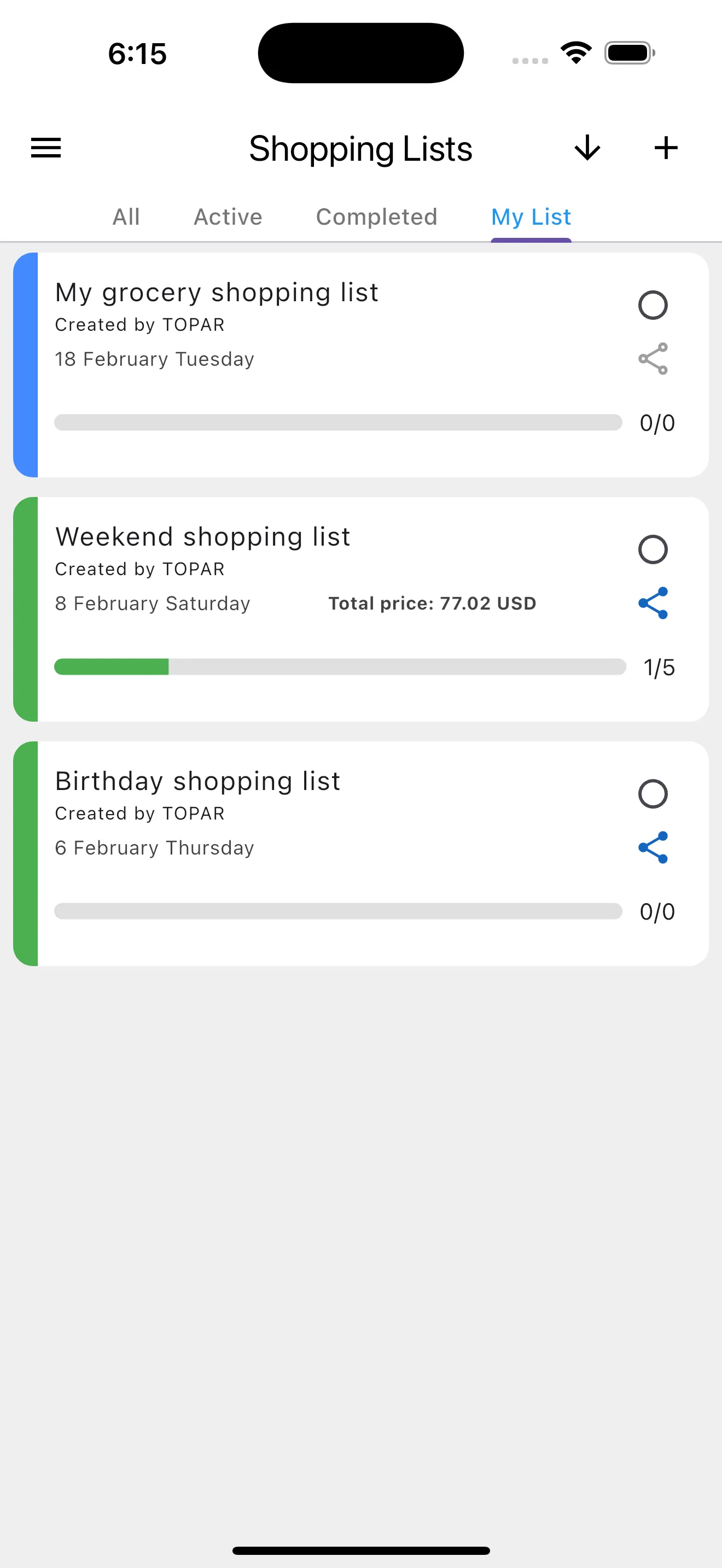Click the total price of 77.02 USD
722x1568 pixels.
click(432, 603)
